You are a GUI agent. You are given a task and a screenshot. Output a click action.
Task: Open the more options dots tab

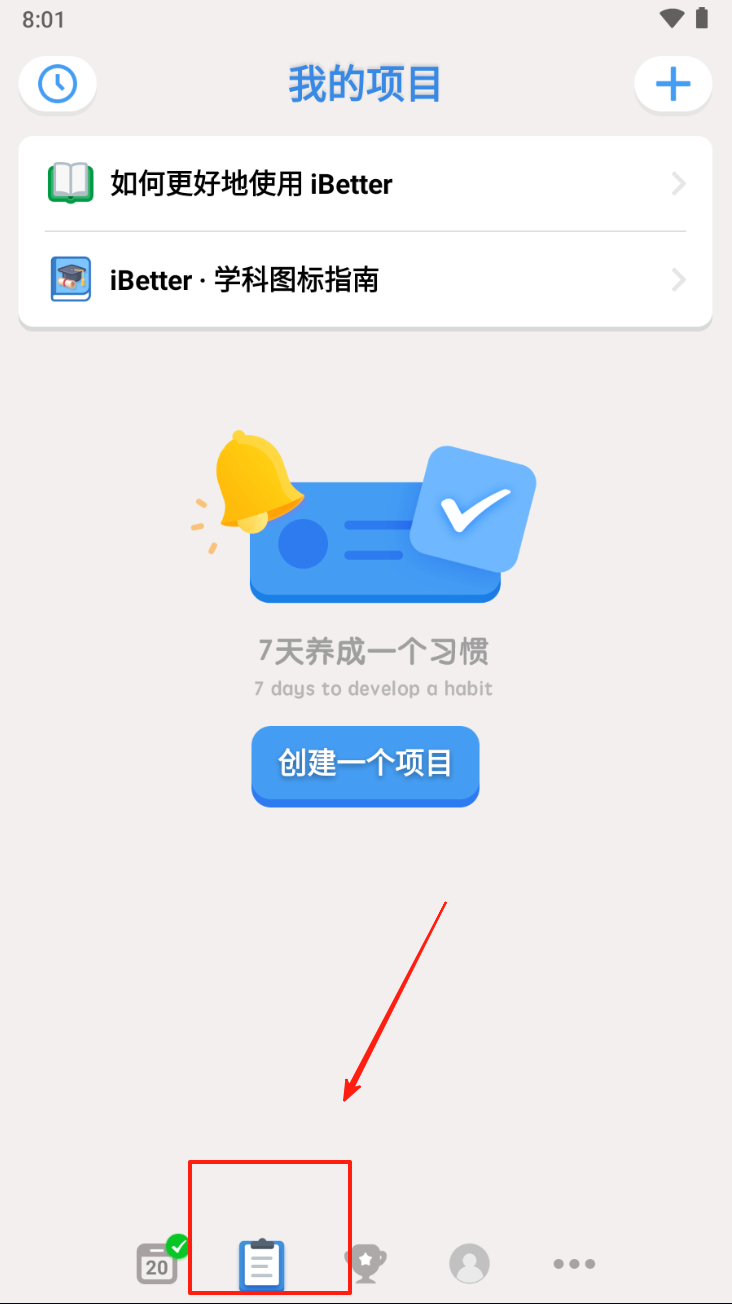(574, 1263)
